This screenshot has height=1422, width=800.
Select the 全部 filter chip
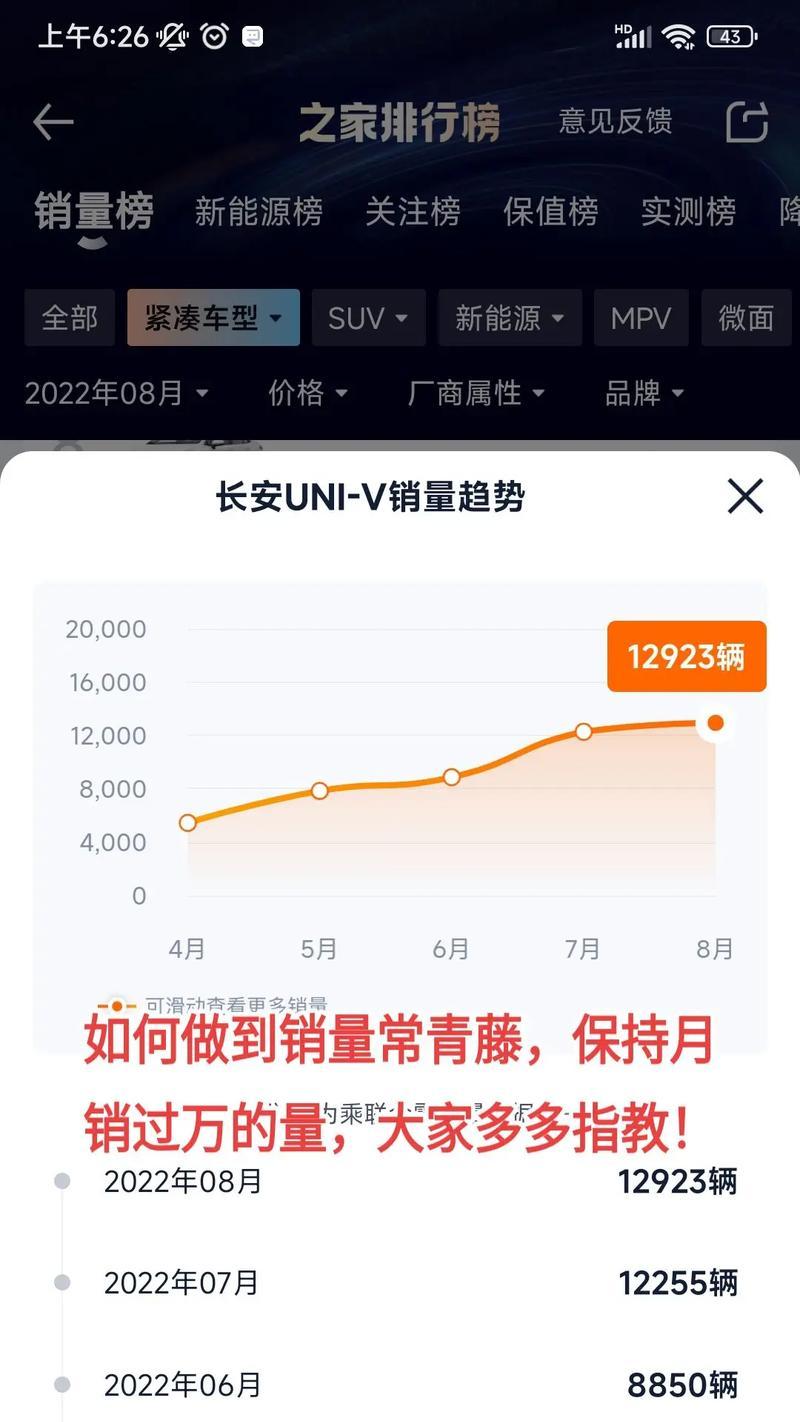70,318
